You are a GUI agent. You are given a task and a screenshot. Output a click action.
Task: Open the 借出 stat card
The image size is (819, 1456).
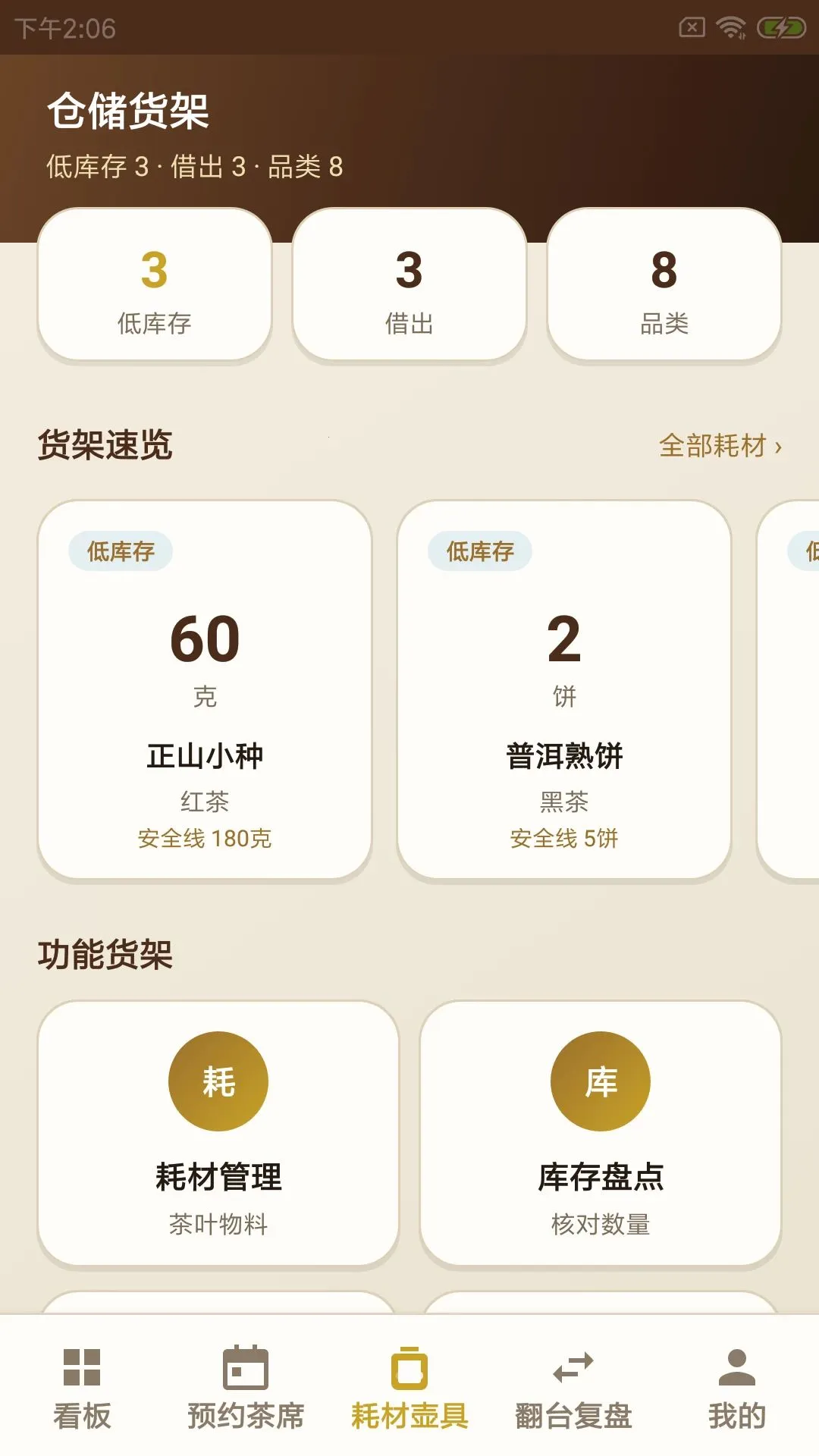pos(409,285)
